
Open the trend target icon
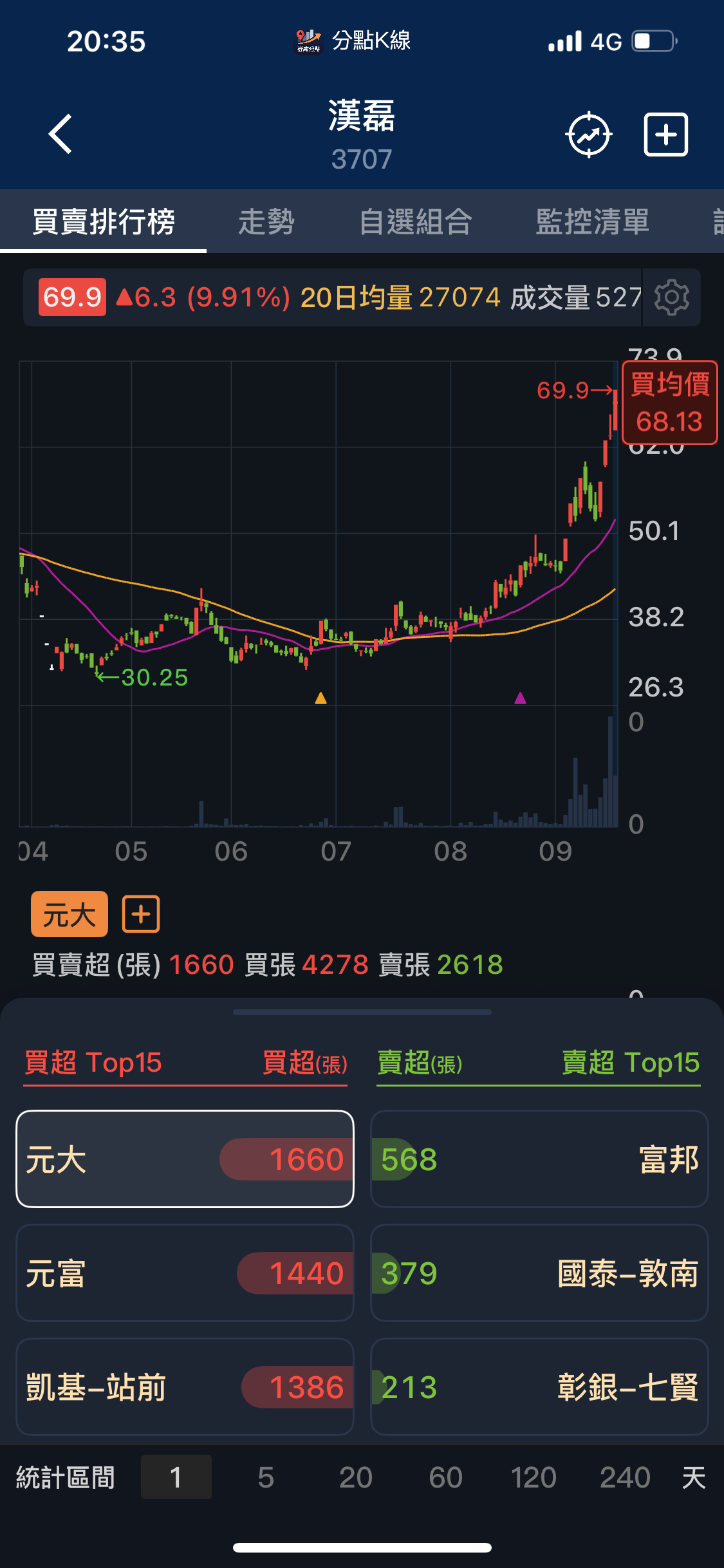coord(588,135)
